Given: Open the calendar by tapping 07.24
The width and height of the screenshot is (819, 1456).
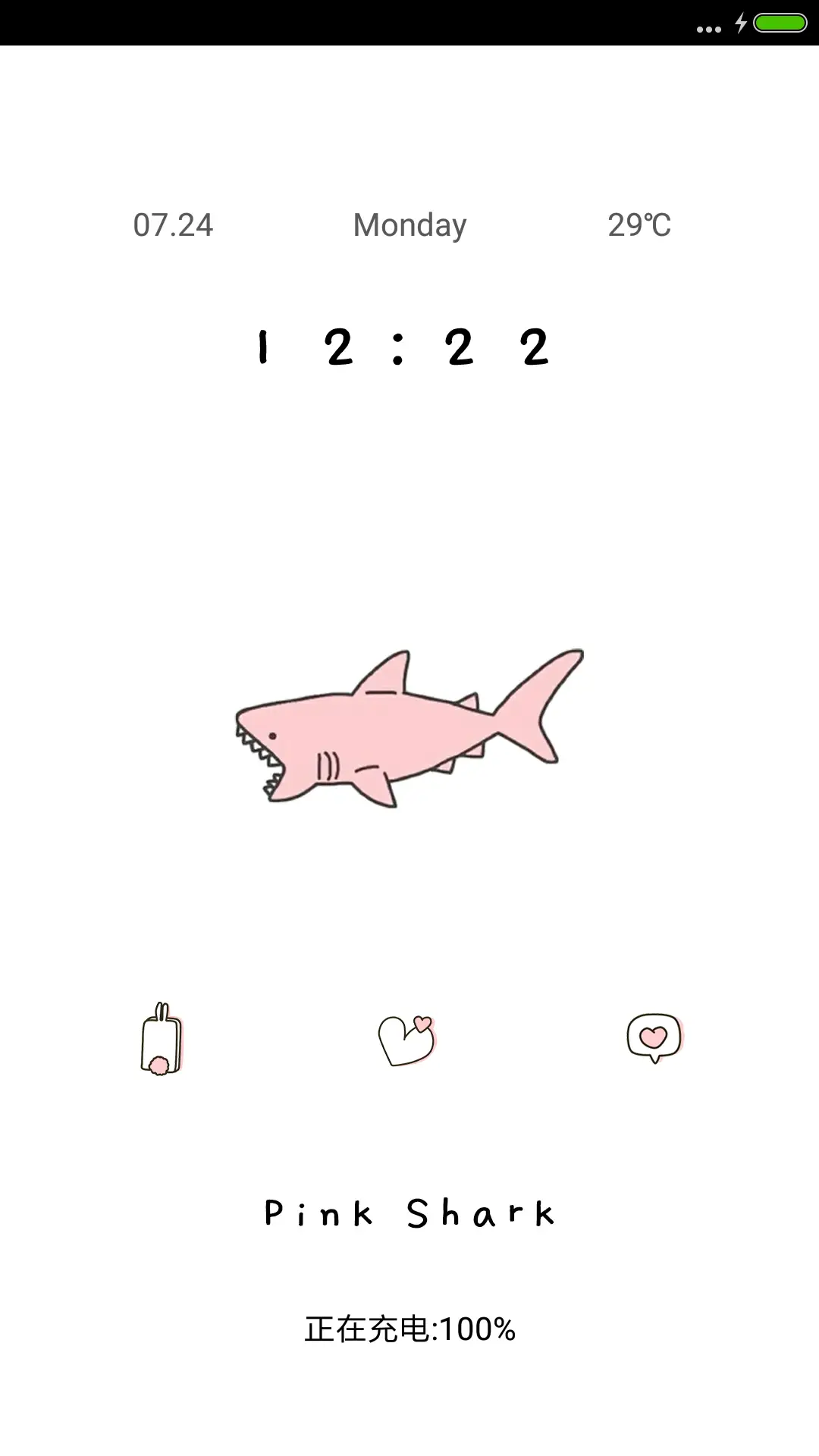Looking at the screenshot, I should click(x=173, y=224).
